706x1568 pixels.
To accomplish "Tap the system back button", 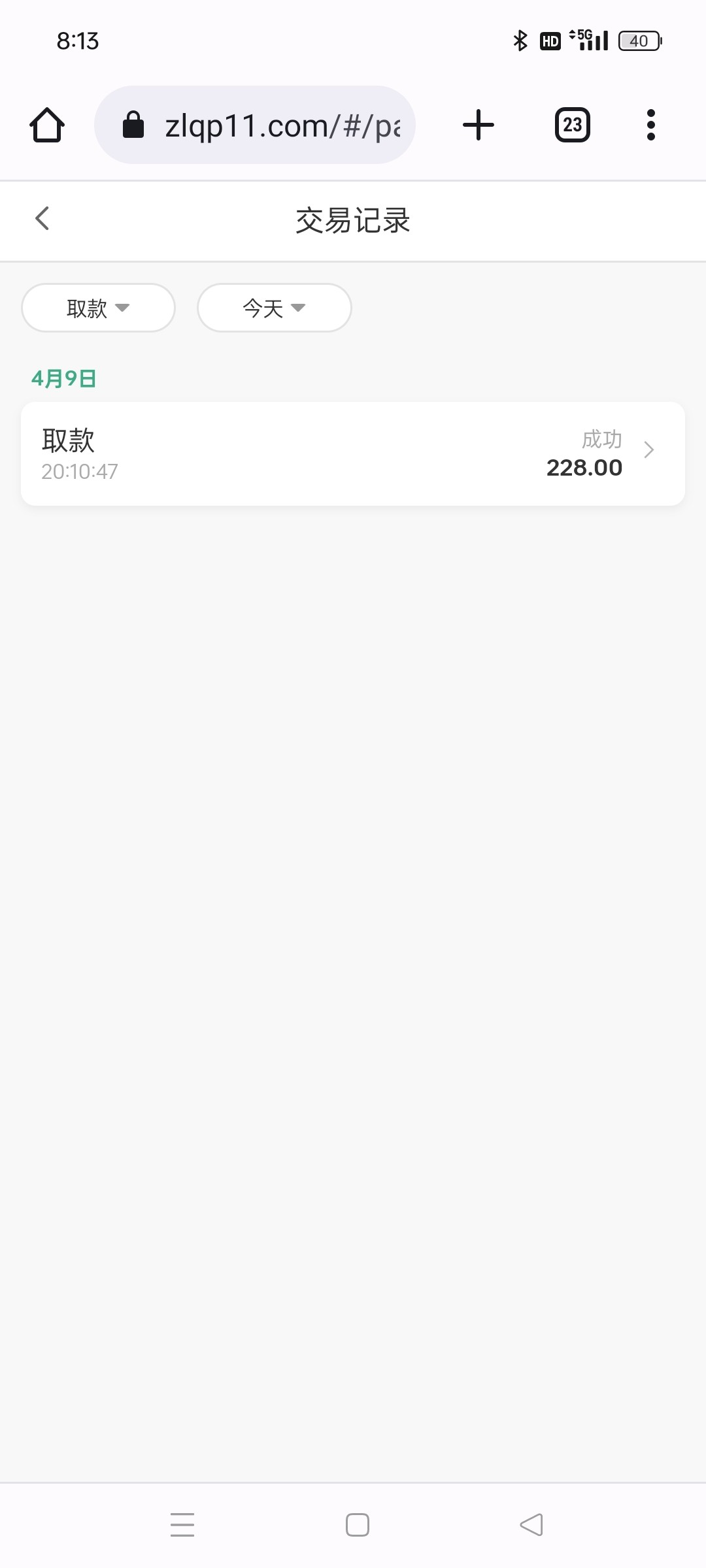I will pyautogui.click(x=531, y=1525).
